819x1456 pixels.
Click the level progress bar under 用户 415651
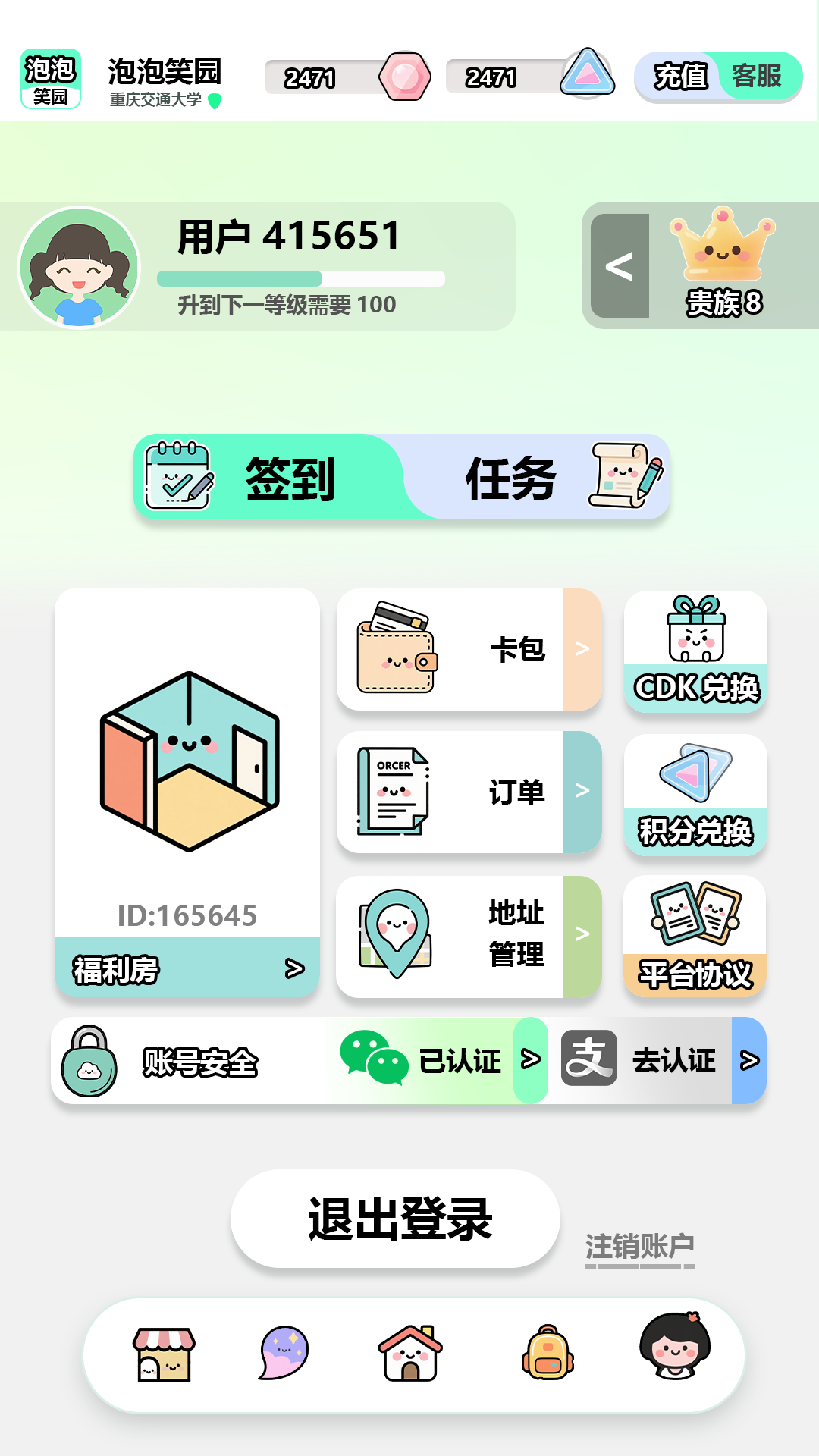tap(300, 279)
